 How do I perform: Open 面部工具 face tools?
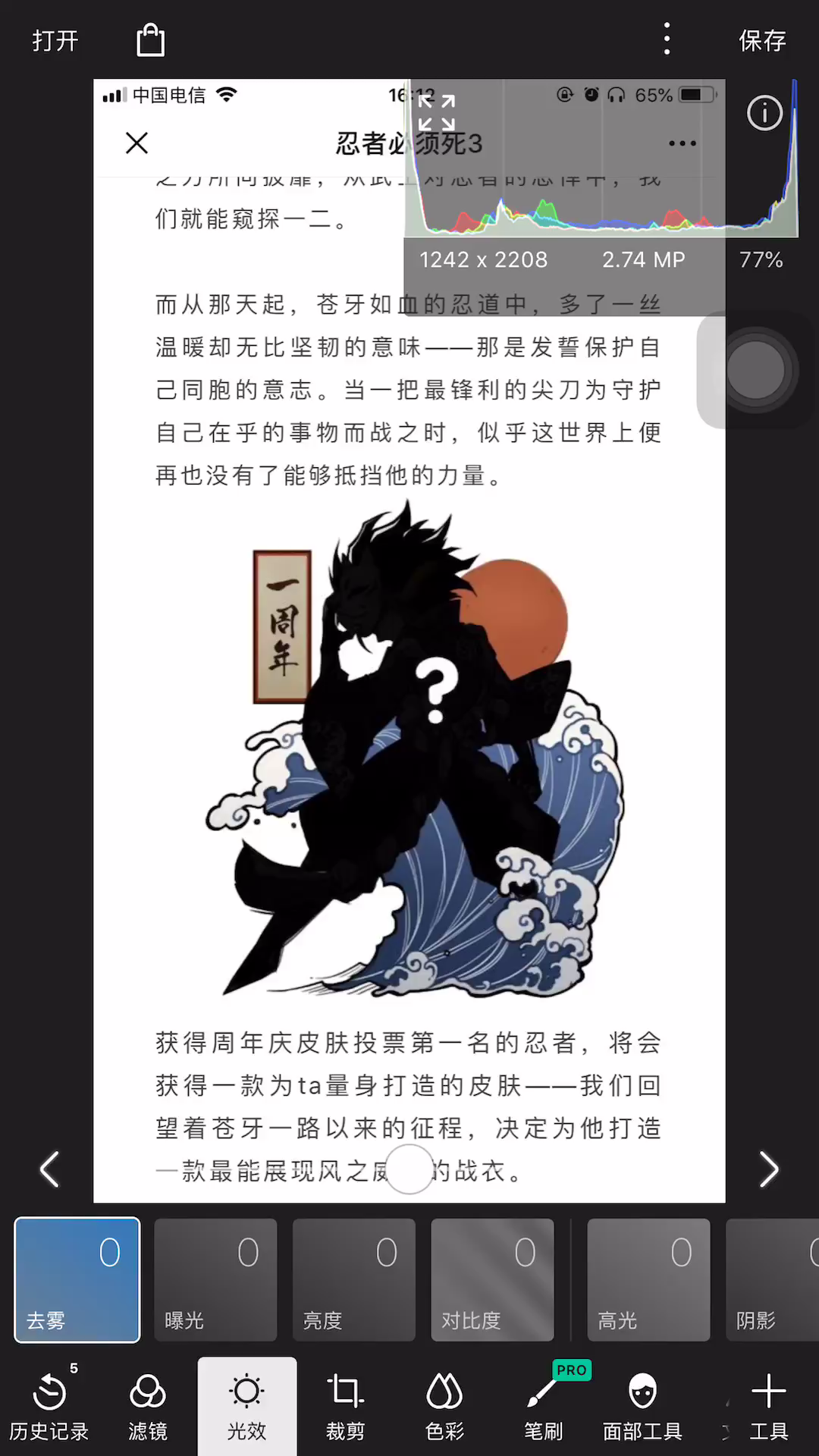pyautogui.click(x=642, y=1406)
